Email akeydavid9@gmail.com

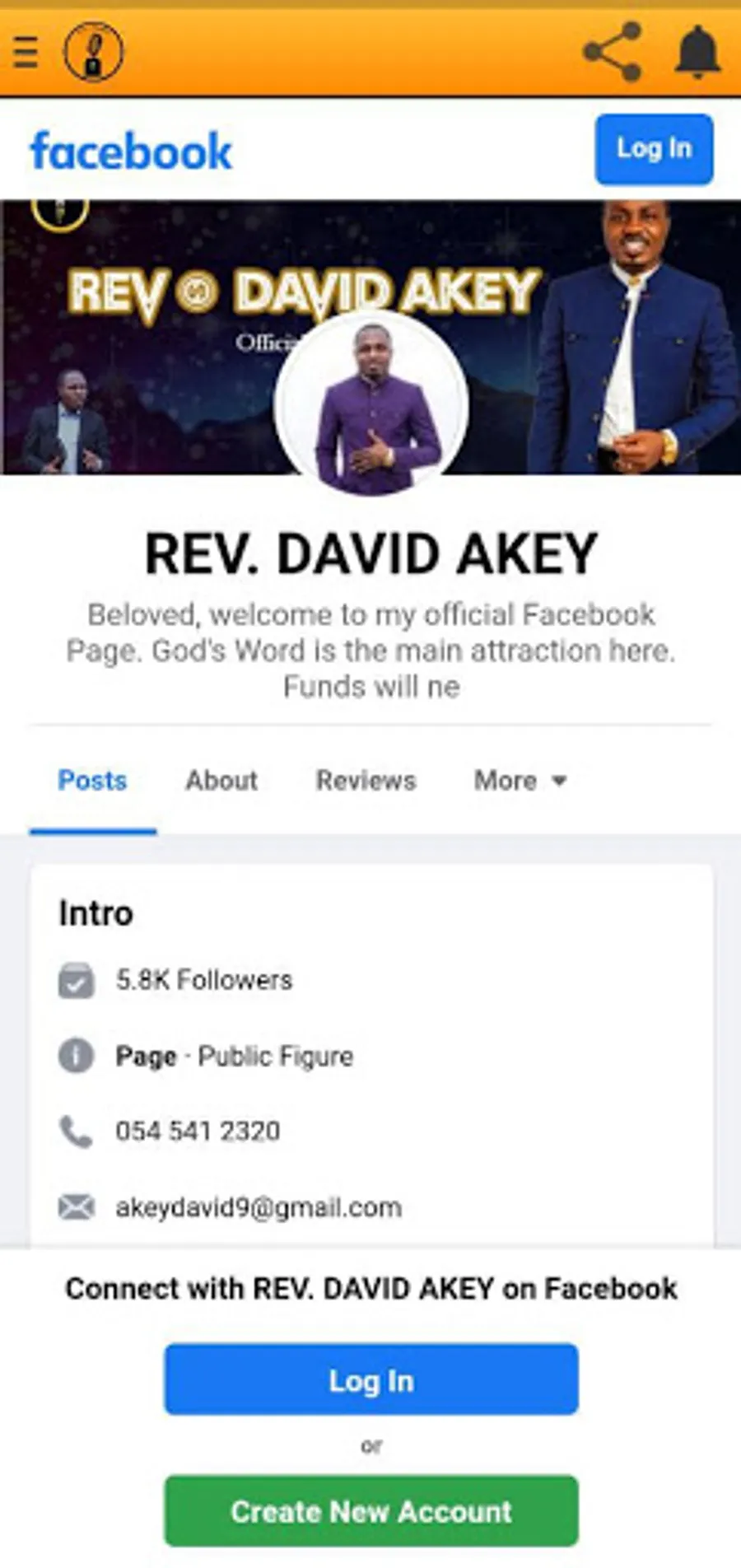259,1207
